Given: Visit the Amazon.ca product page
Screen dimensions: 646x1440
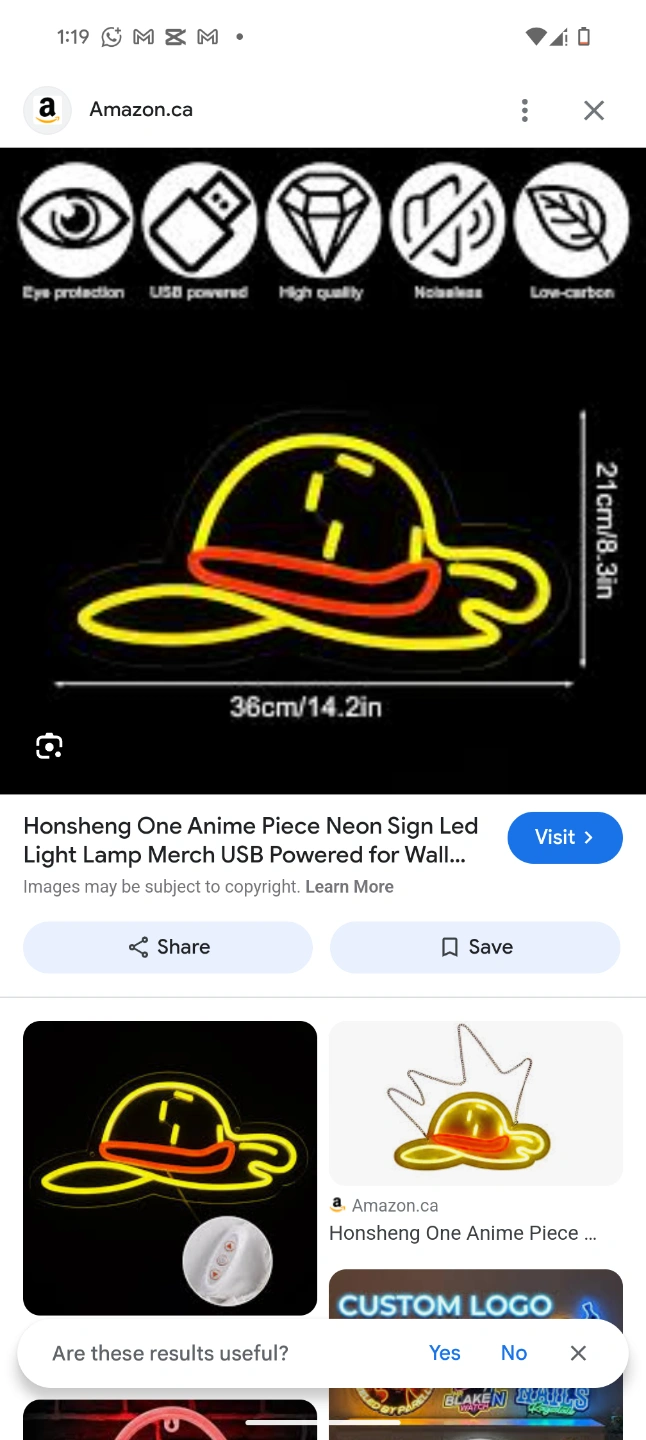Looking at the screenshot, I should click(565, 837).
